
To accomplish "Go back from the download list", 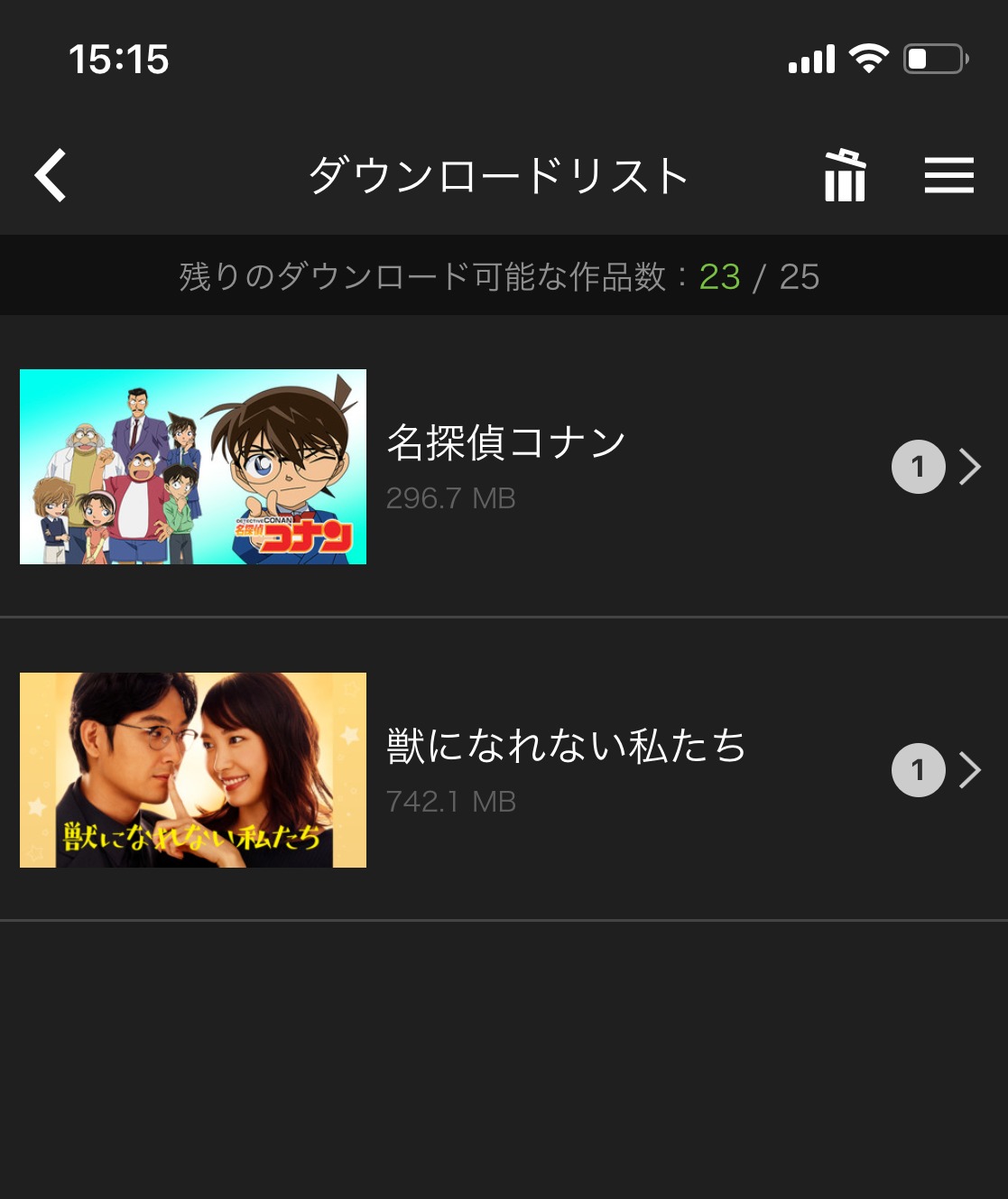I will 51,175.
